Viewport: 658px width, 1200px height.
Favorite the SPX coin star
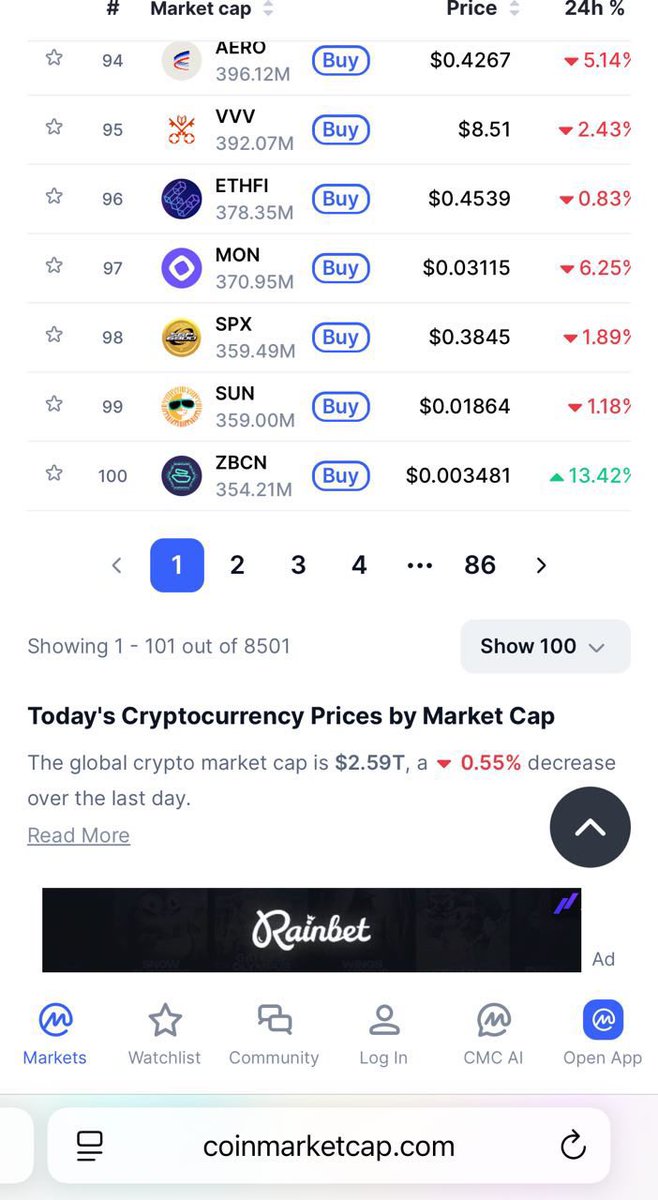(x=54, y=335)
